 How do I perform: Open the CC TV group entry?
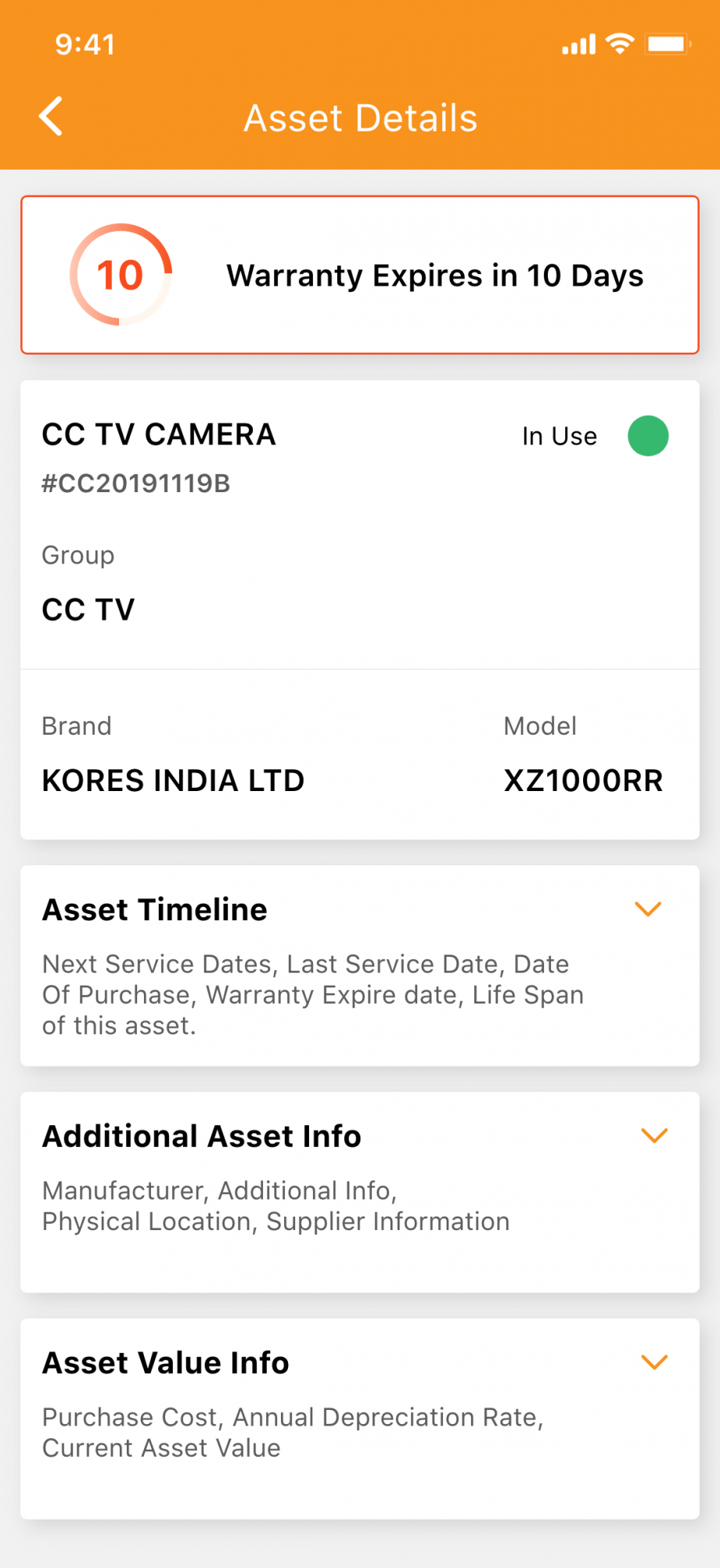pyautogui.click(x=88, y=610)
